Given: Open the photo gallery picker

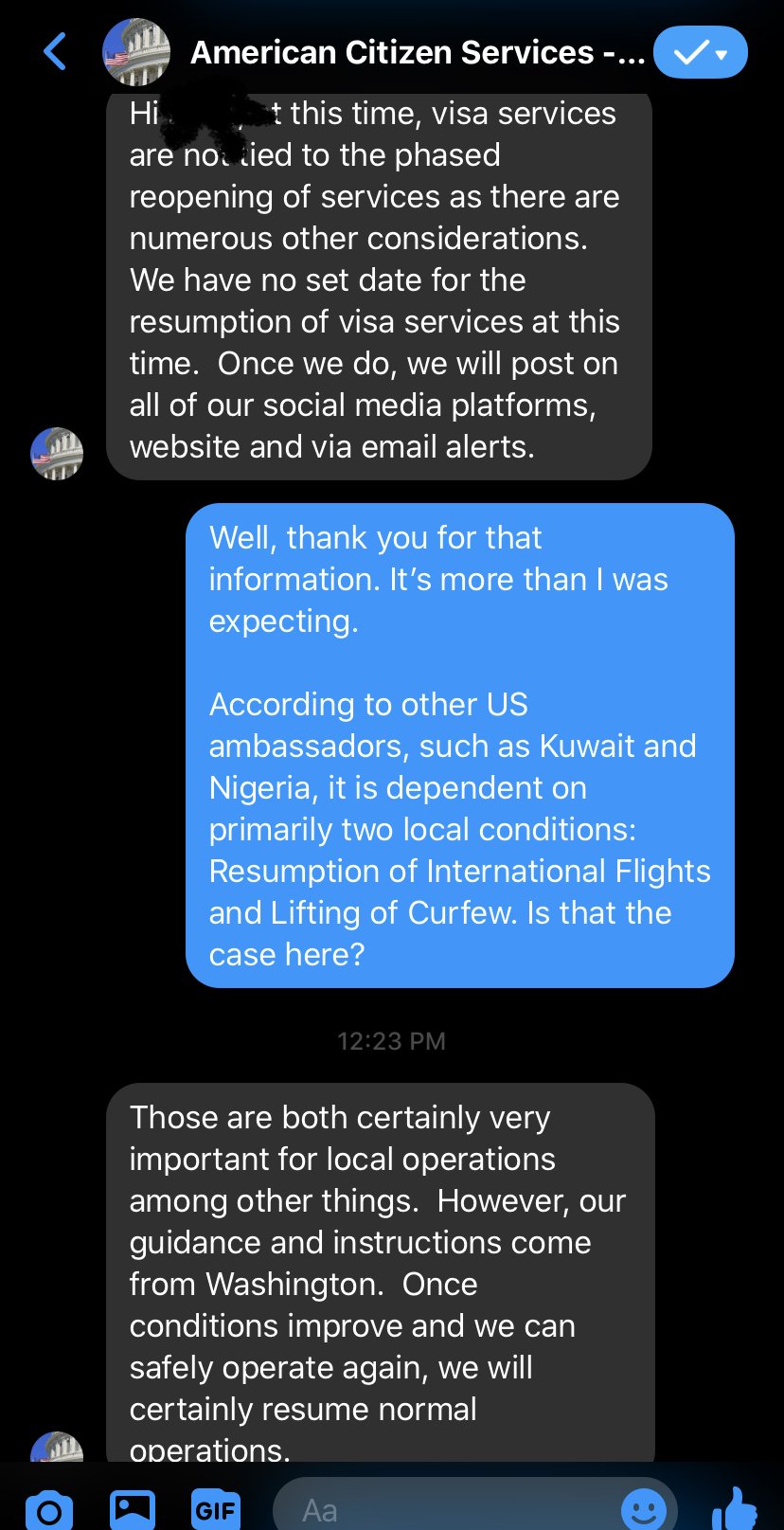Looking at the screenshot, I should point(133,1508).
